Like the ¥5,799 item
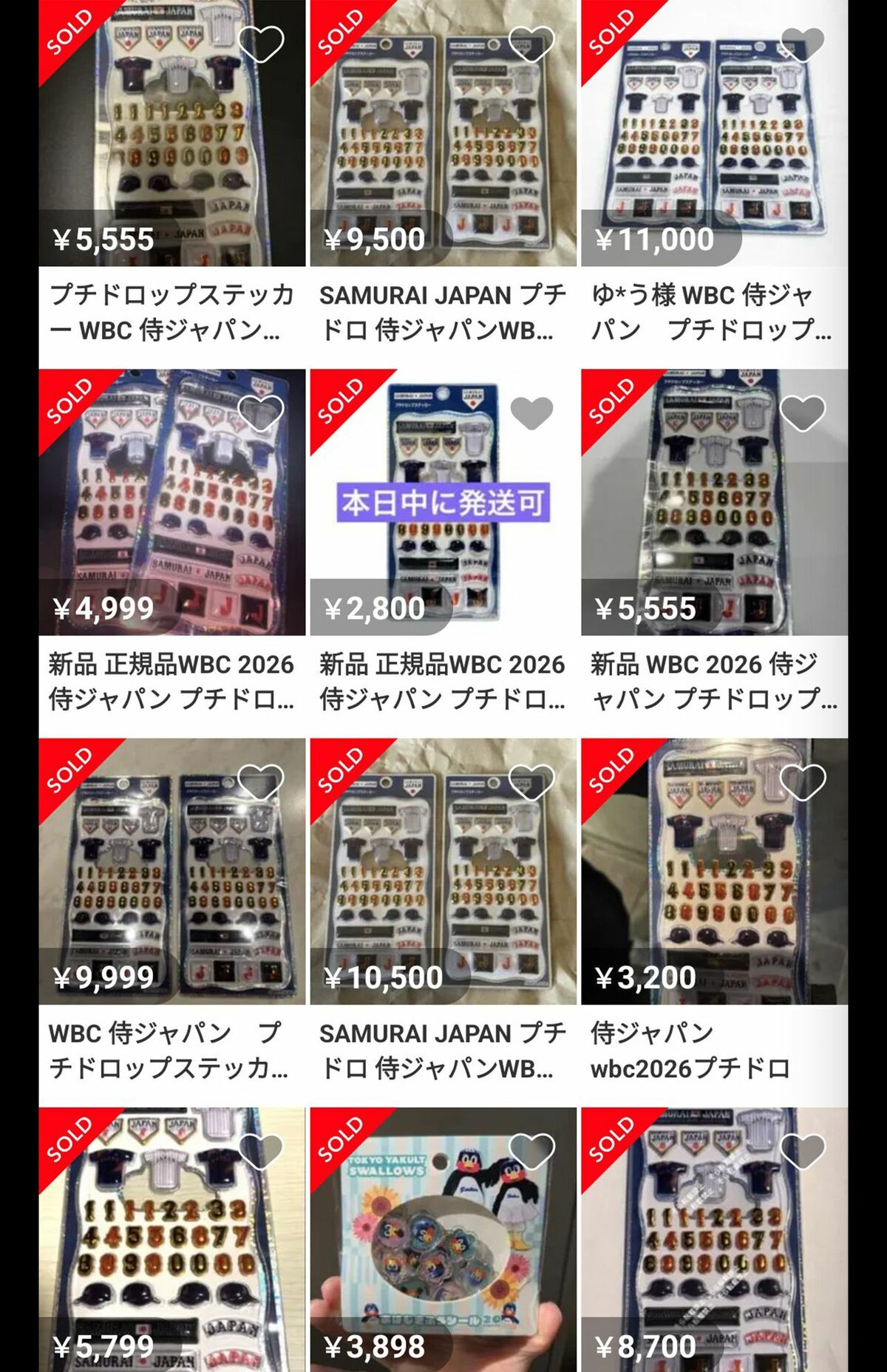887x1372 pixels. (261, 1150)
